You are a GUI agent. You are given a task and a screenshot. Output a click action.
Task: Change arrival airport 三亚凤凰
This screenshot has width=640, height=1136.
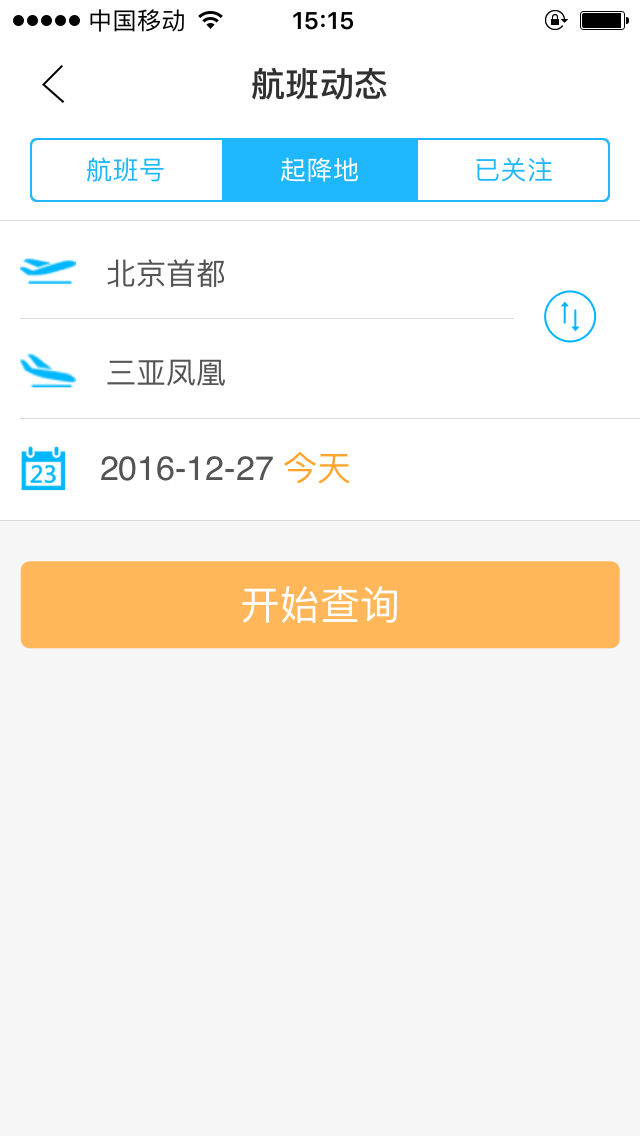[x=166, y=373]
